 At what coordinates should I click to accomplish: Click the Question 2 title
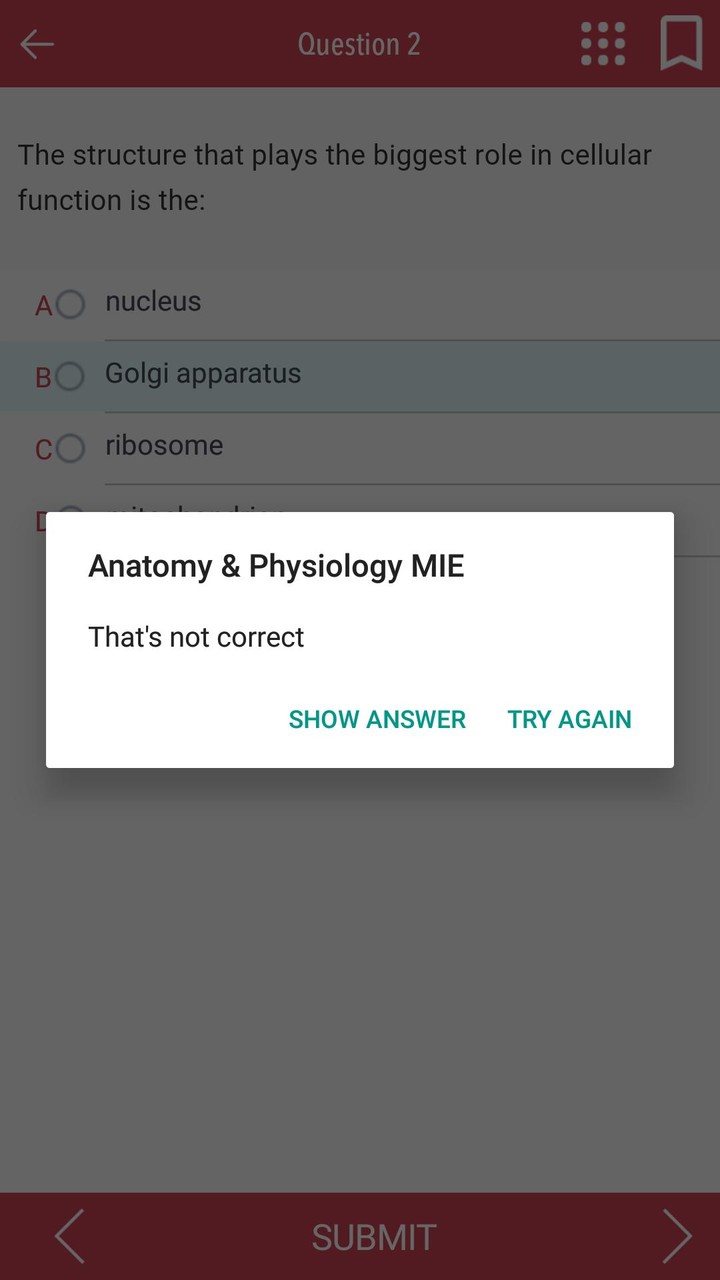click(359, 44)
